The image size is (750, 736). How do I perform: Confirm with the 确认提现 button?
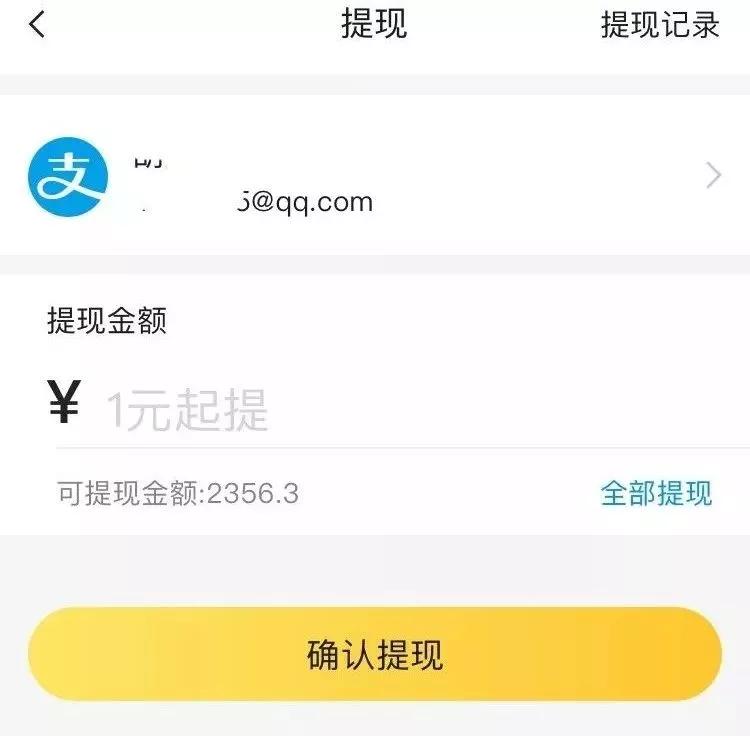(x=375, y=655)
